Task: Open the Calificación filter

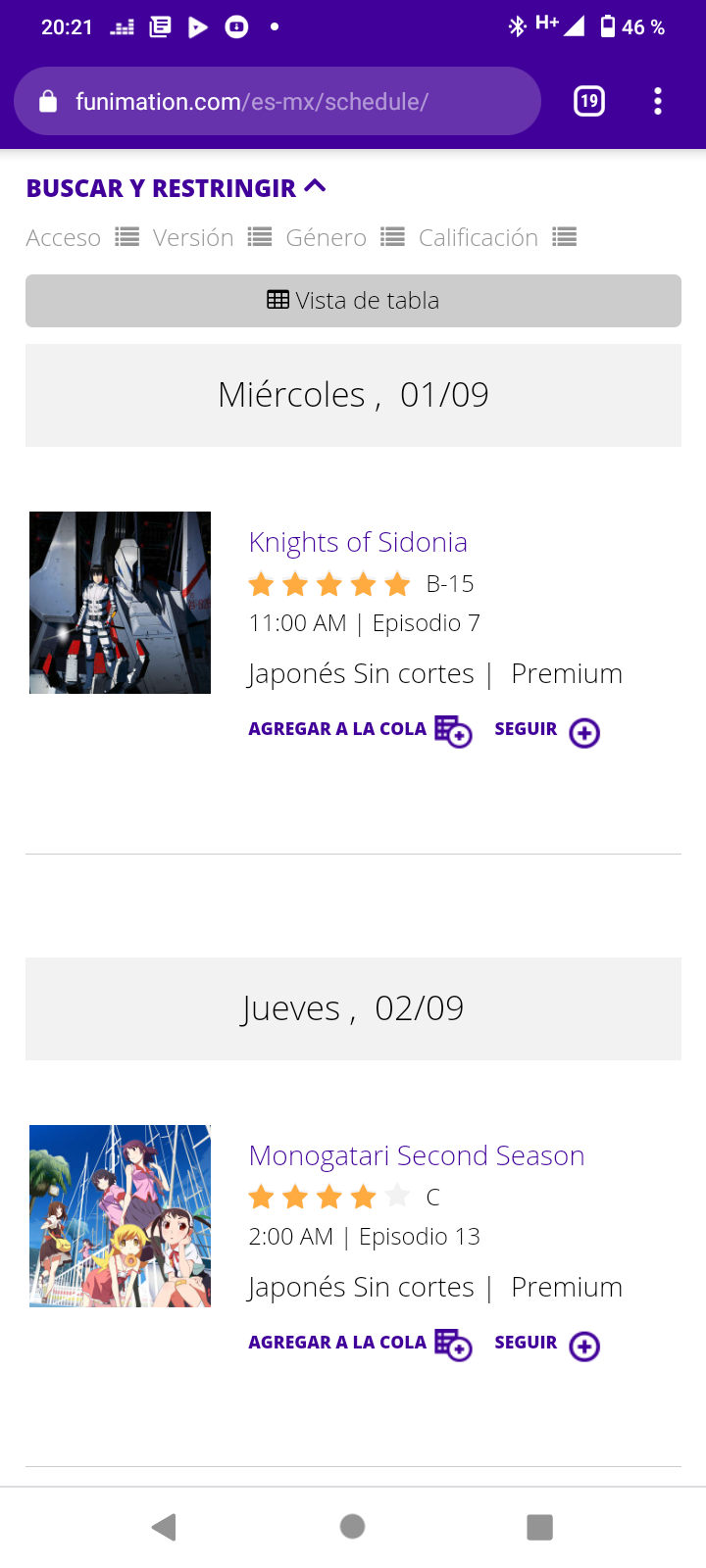Action: coord(497,238)
